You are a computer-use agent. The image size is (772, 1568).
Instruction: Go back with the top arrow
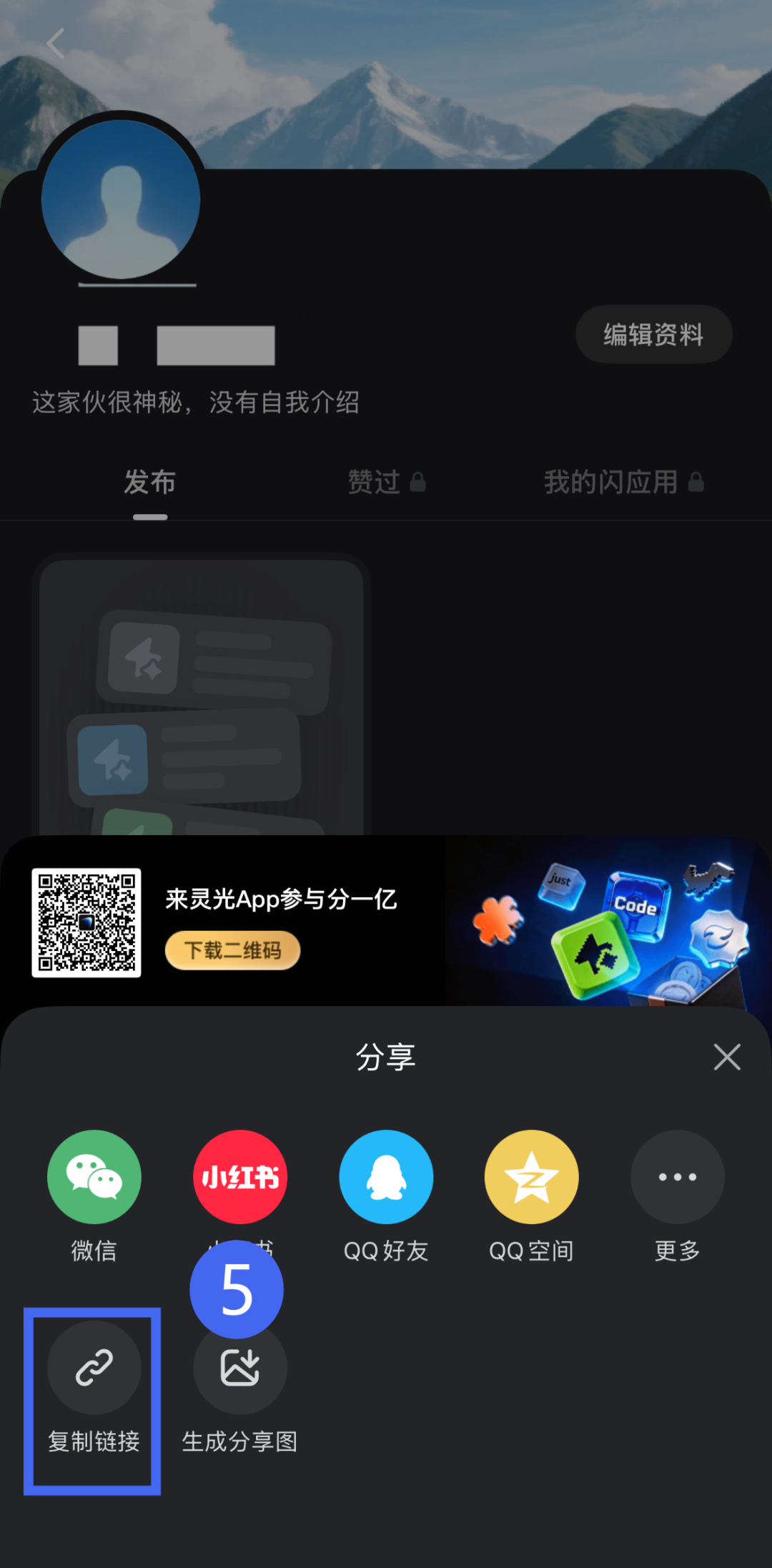point(56,44)
